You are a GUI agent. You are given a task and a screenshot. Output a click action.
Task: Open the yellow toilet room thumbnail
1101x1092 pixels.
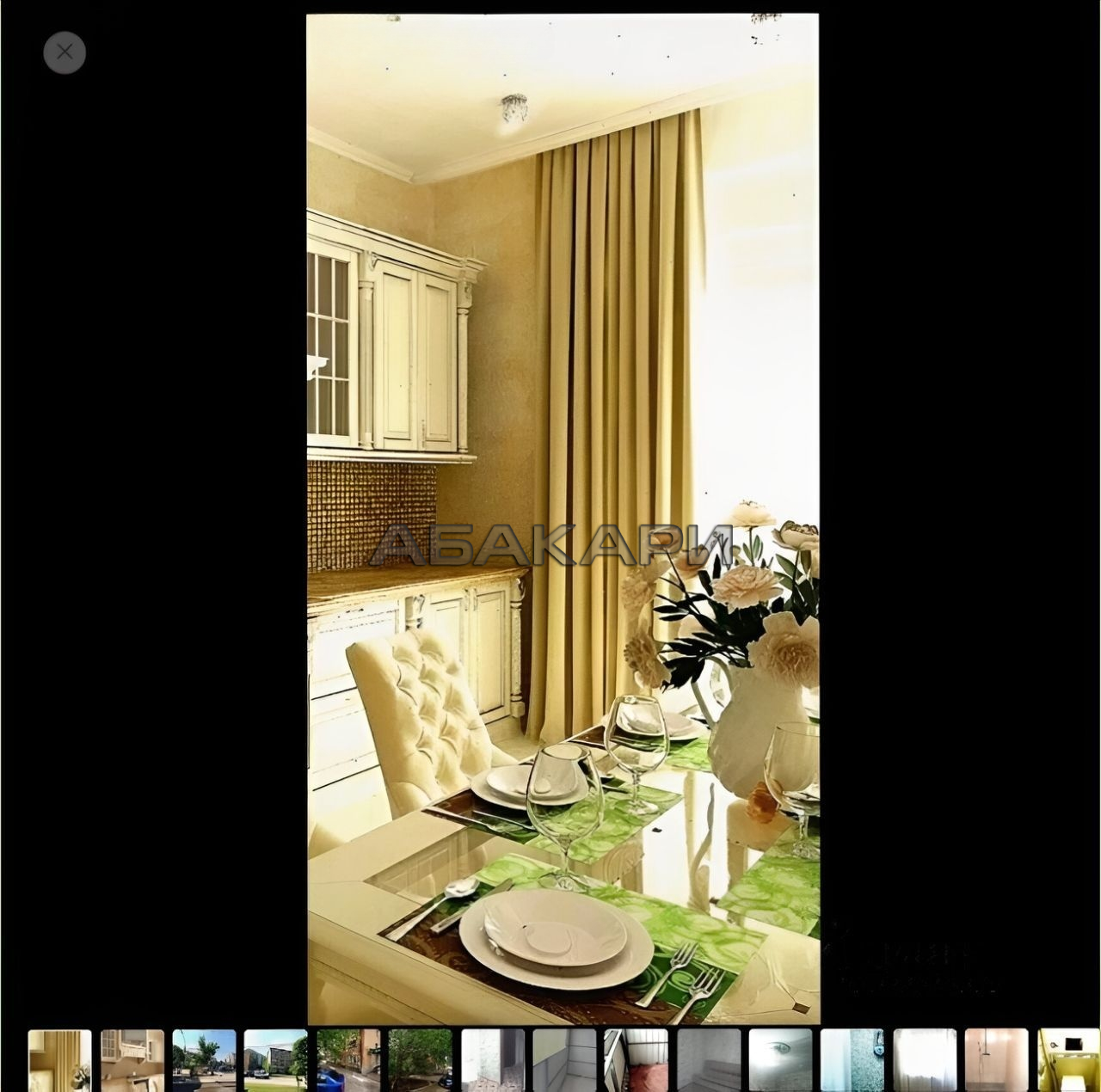1069,1060
